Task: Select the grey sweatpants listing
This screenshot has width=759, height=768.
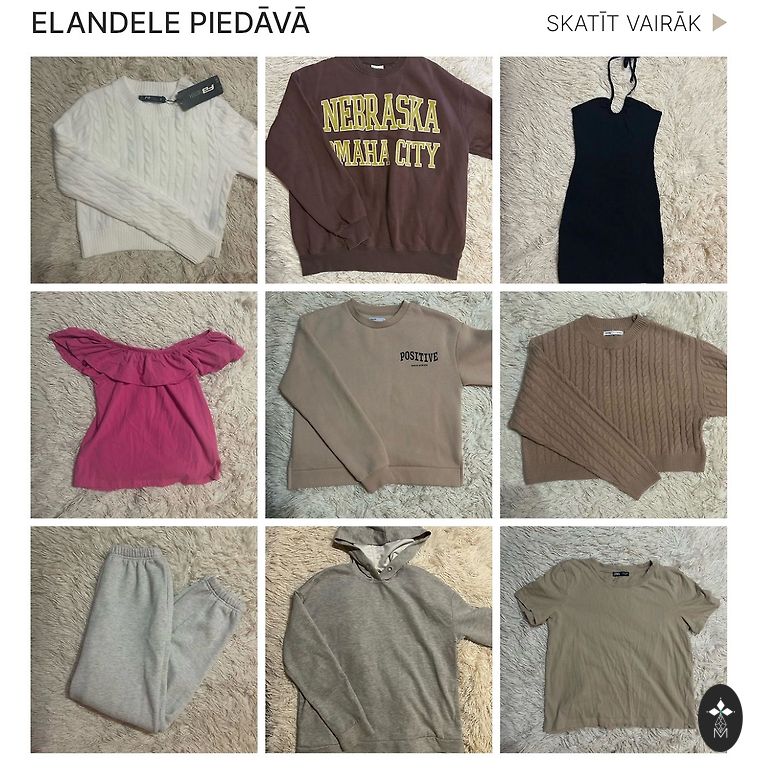Action: (143, 639)
